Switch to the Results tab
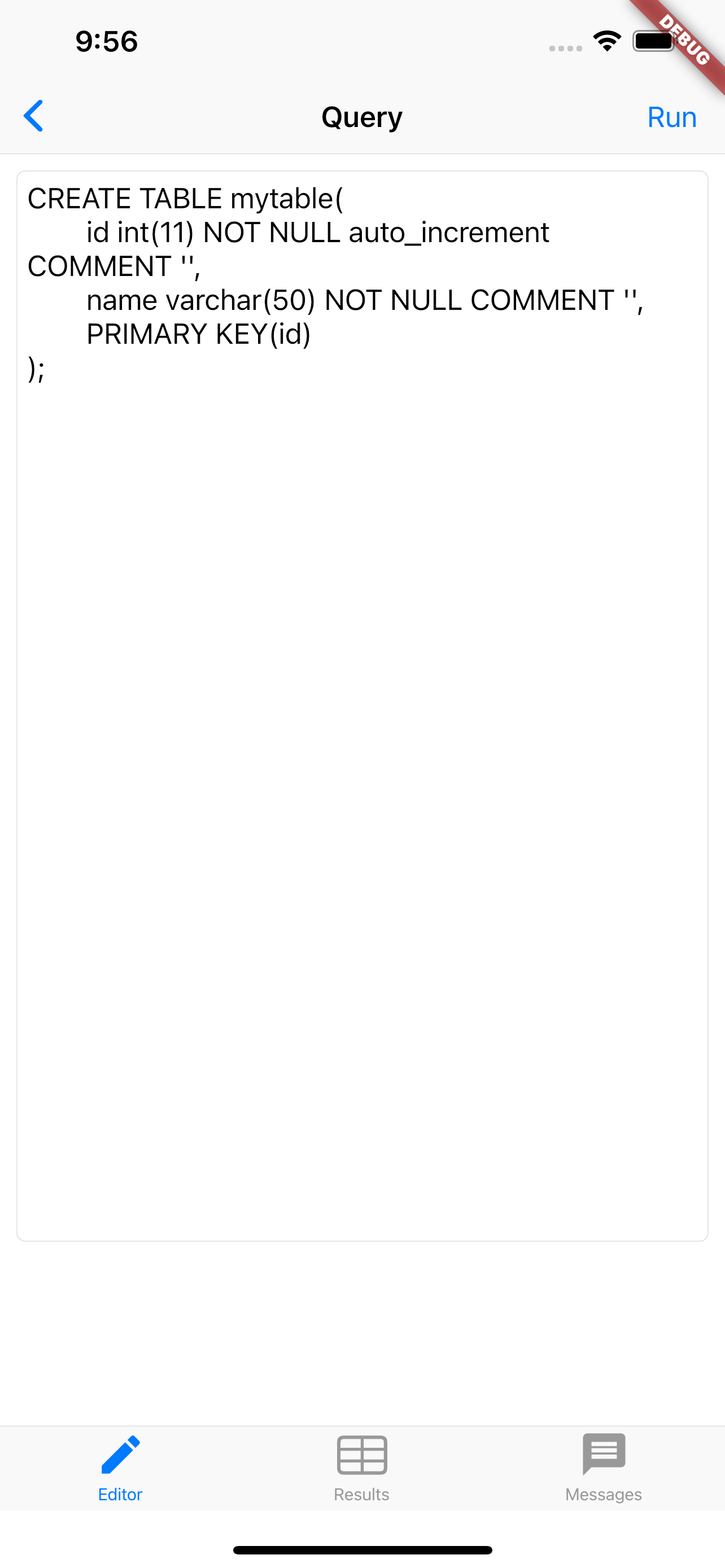Image resolution: width=725 pixels, height=1568 pixels. (361, 1468)
